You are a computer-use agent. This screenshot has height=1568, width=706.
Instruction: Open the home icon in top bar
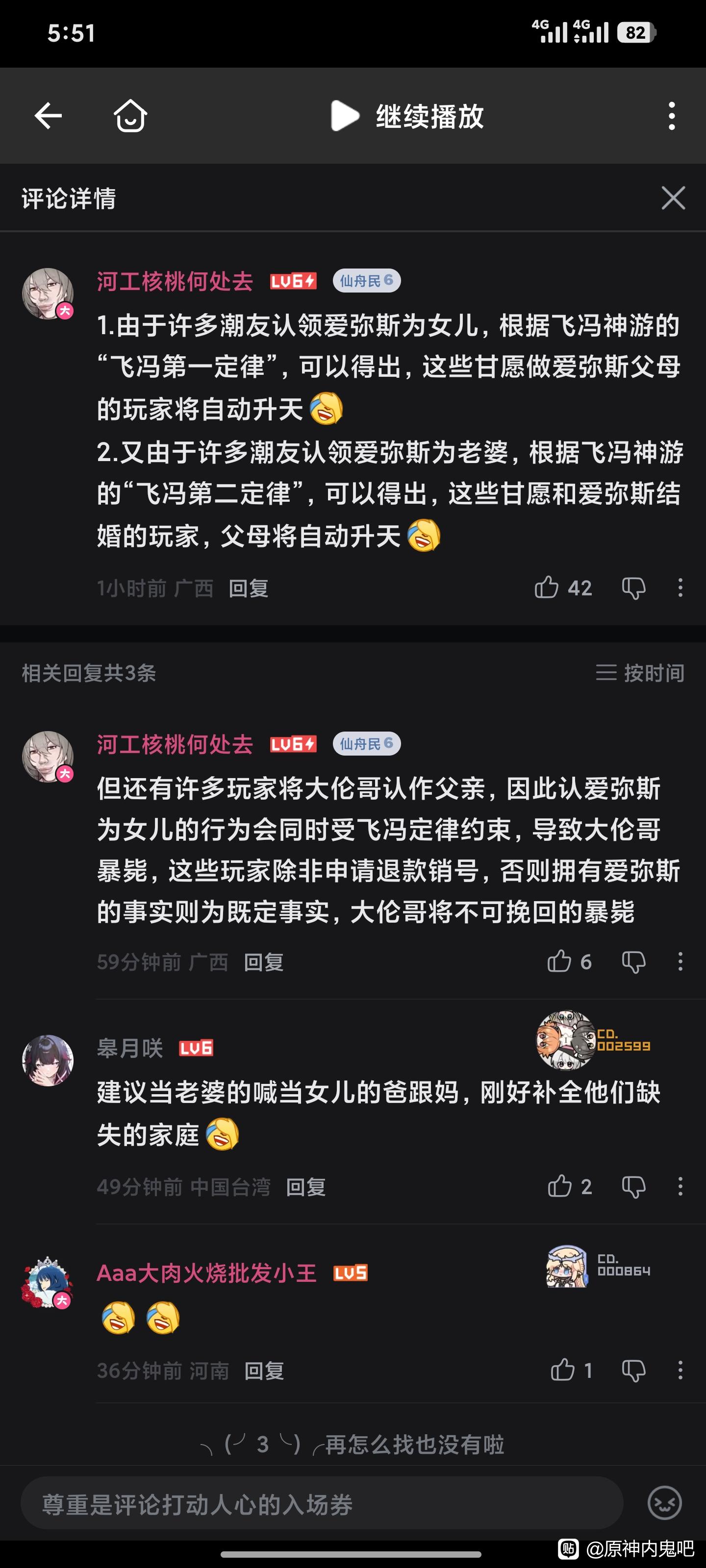tap(130, 116)
